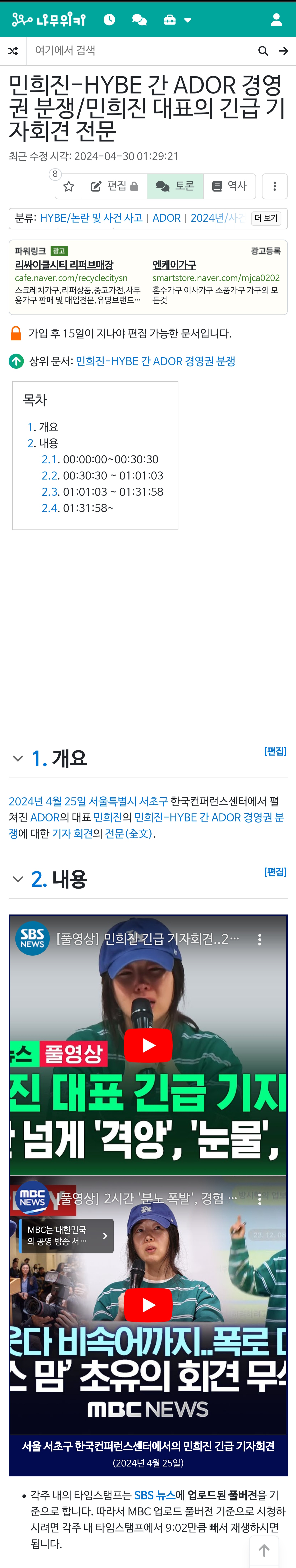296x1568 pixels.
Task: Open the user profile icon
Action: click(x=276, y=20)
